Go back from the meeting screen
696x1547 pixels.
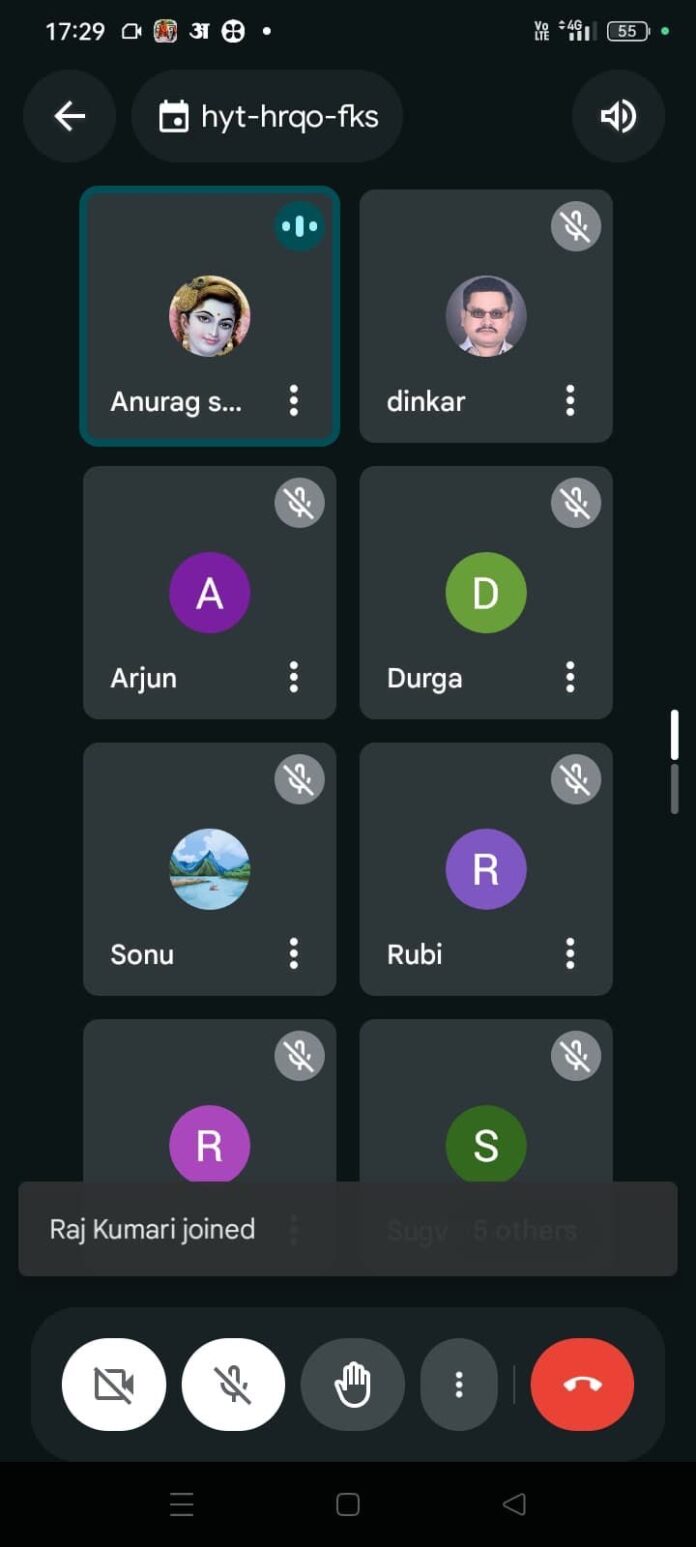coord(69,117)
